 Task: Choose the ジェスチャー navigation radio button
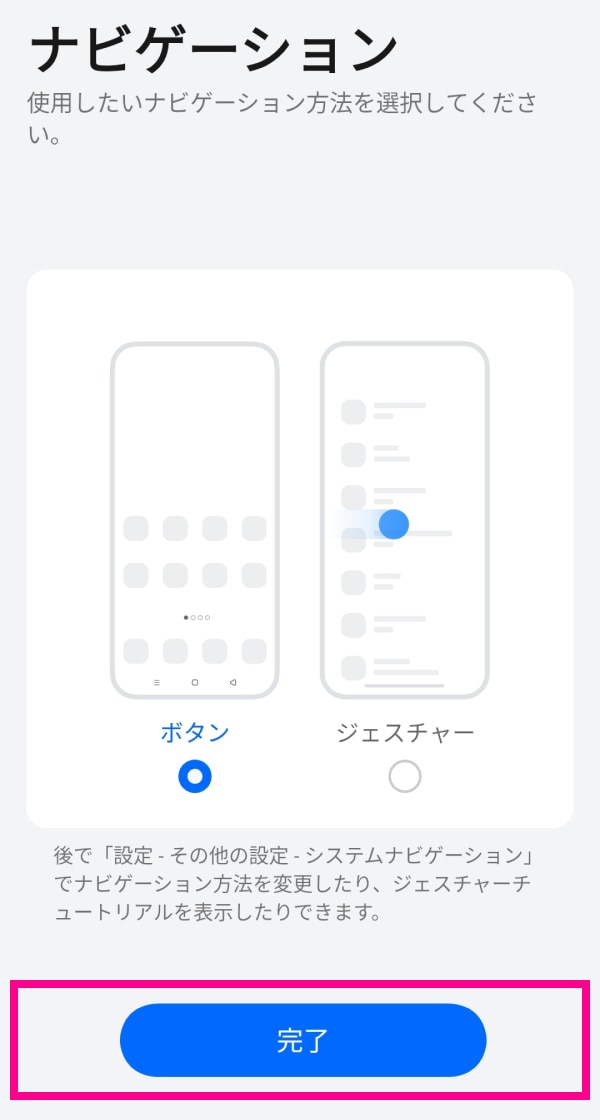pyautogui.click(x=405, y=776)
